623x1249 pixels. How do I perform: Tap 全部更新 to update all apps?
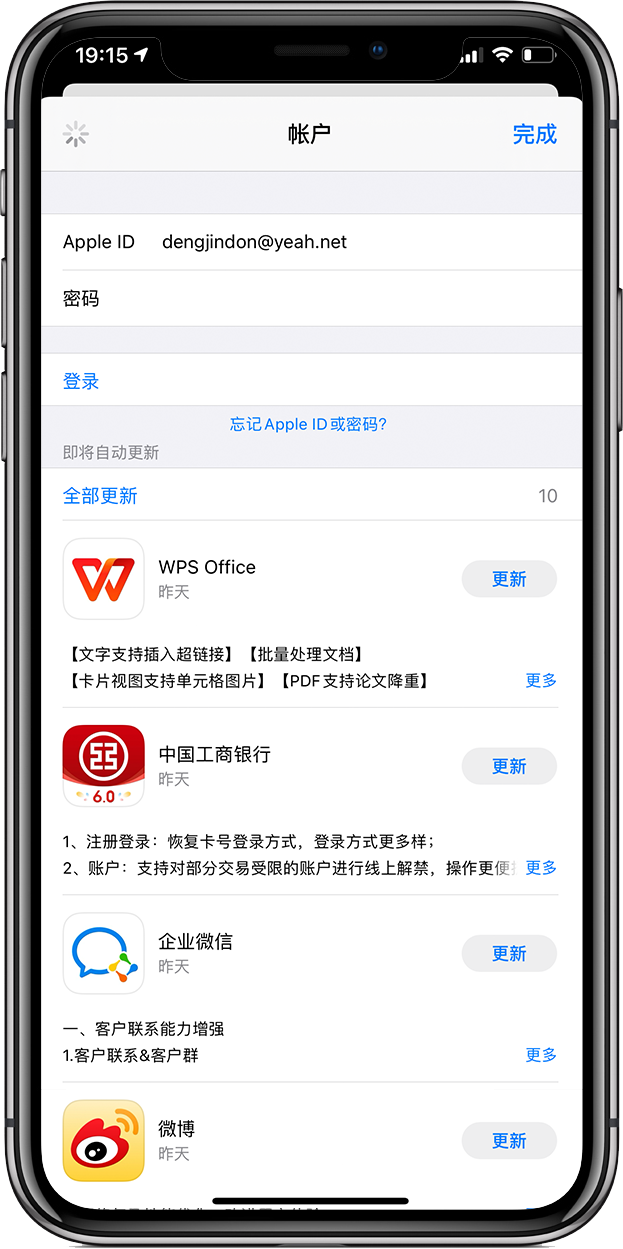(x=100, y=496)
